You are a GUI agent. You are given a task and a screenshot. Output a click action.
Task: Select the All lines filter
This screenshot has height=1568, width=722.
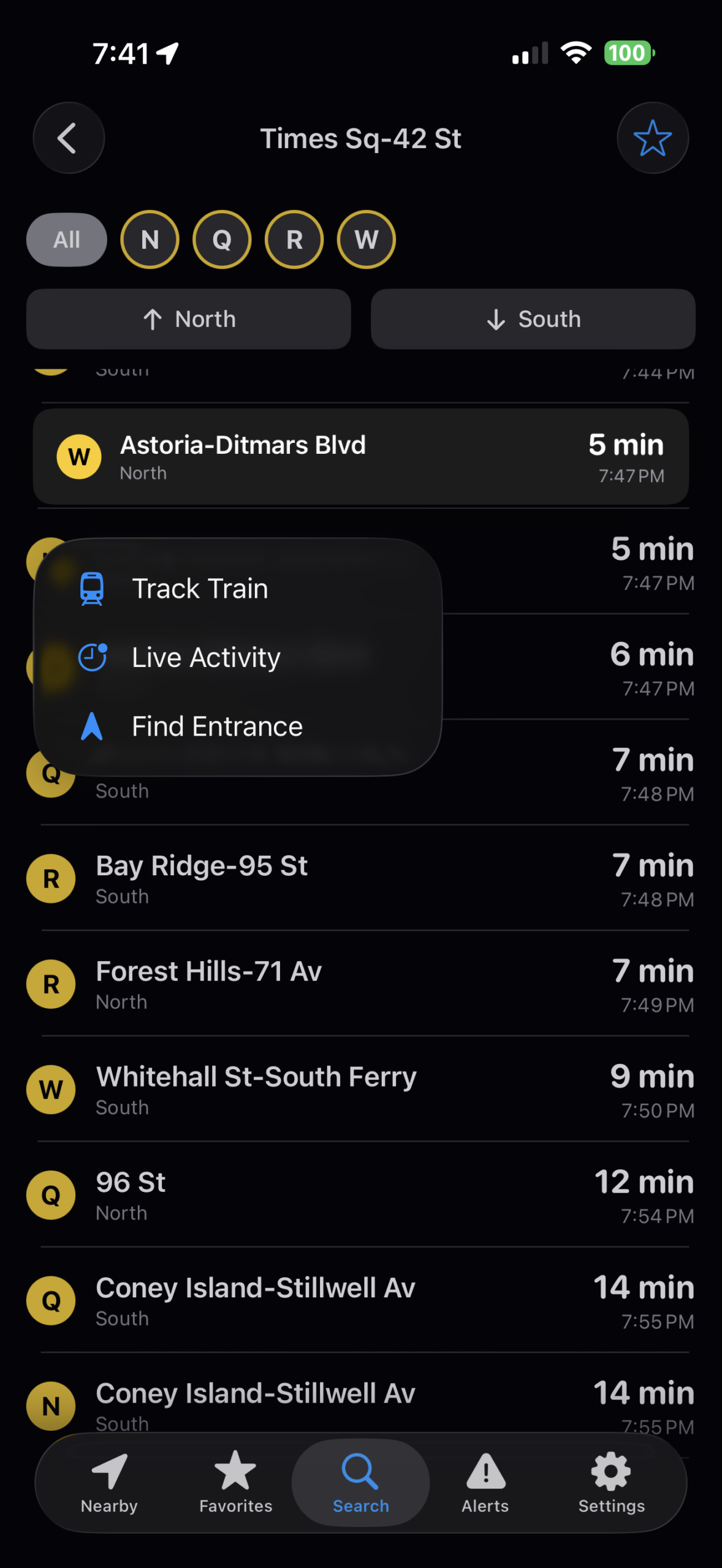[x=66, y=239]
